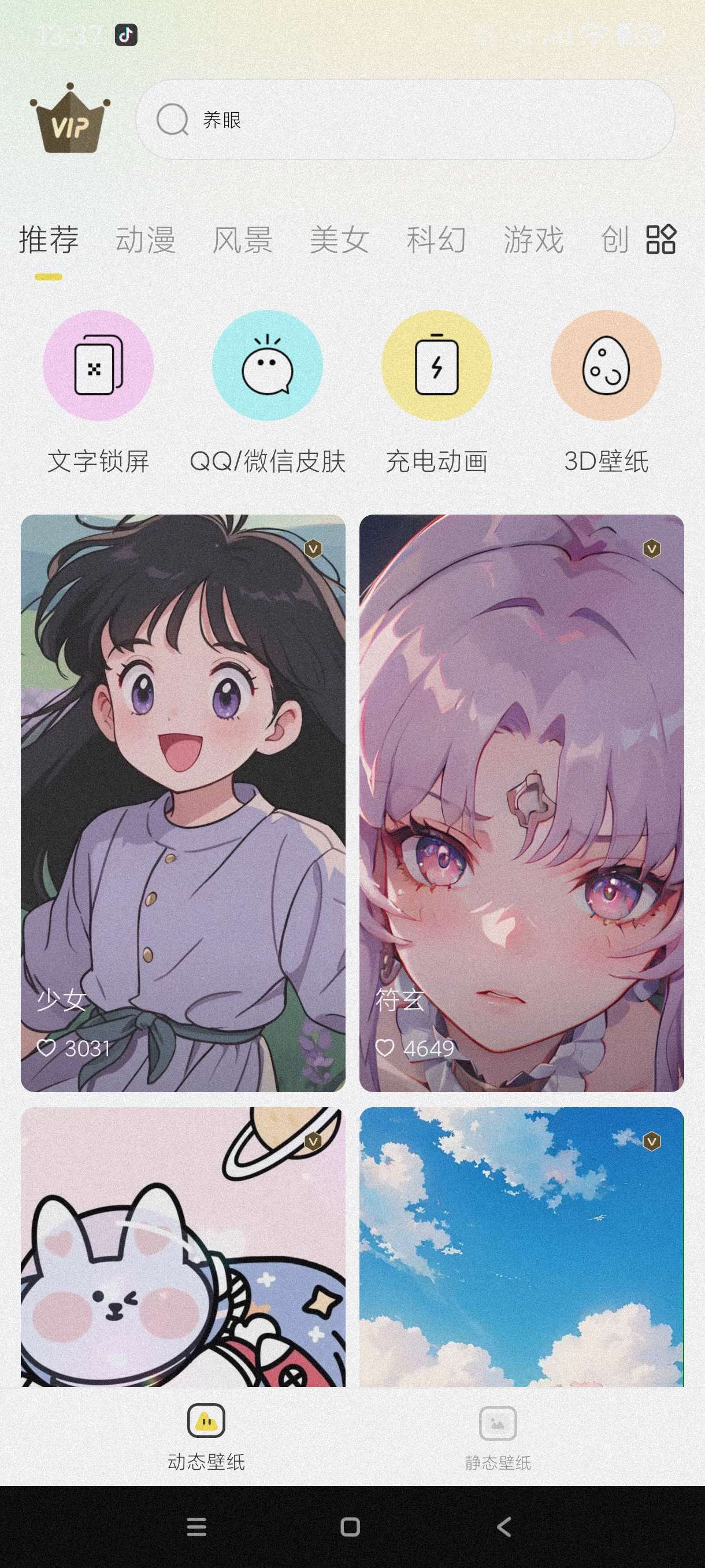
Task: Open the VIP crown icon
Action: [x=70, y=119]
